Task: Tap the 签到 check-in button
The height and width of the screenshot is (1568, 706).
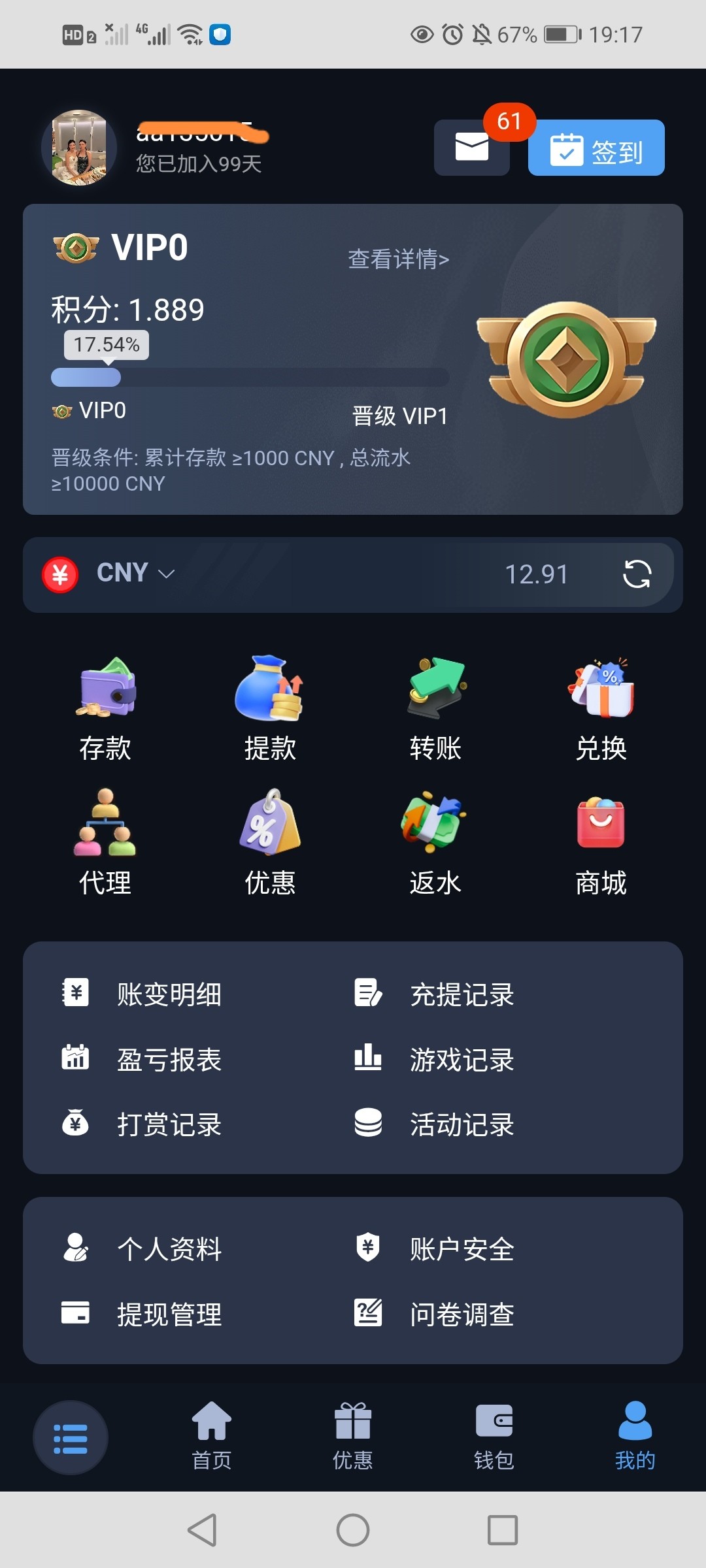Action: click(596, 148)
